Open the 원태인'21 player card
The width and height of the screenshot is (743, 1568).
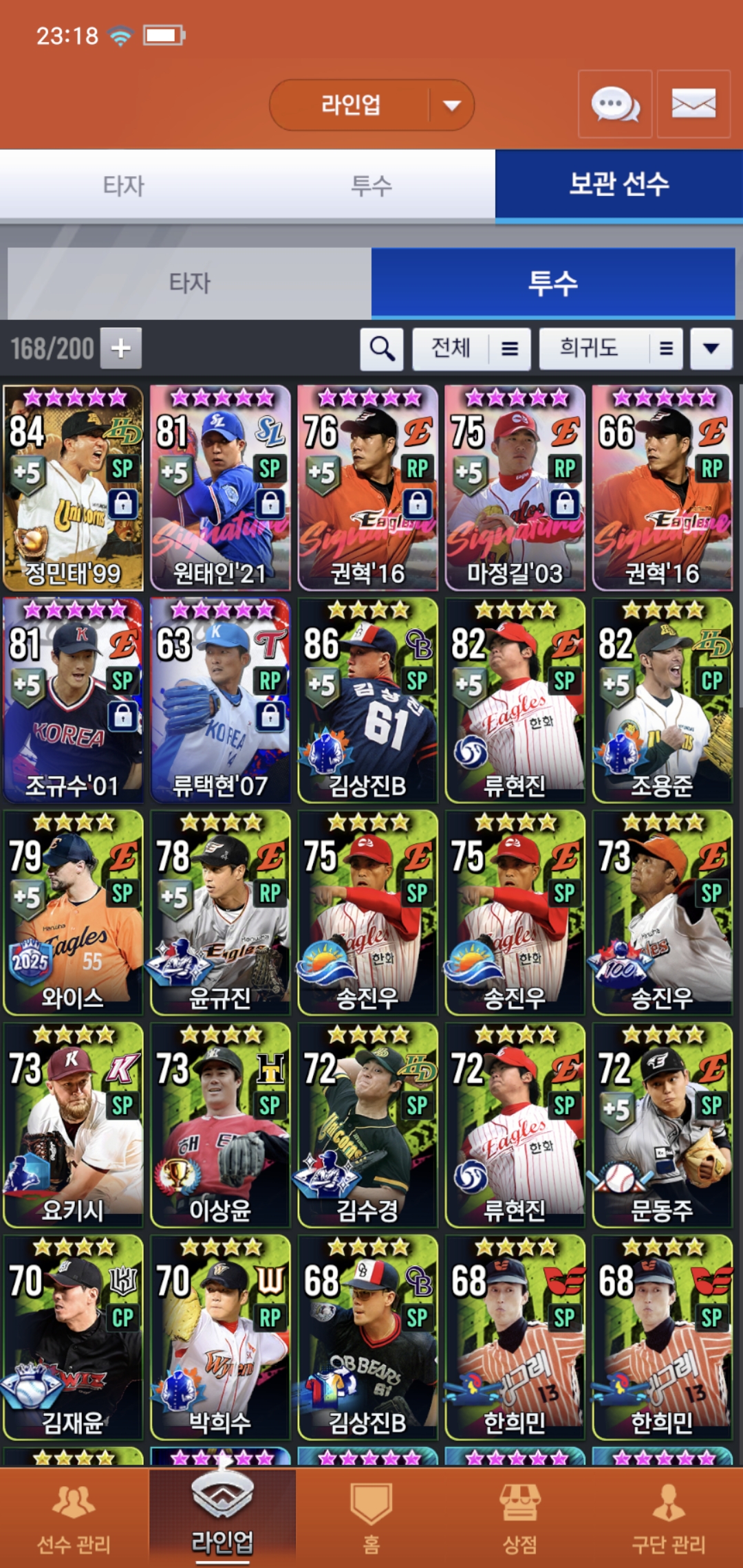point(220,488)
